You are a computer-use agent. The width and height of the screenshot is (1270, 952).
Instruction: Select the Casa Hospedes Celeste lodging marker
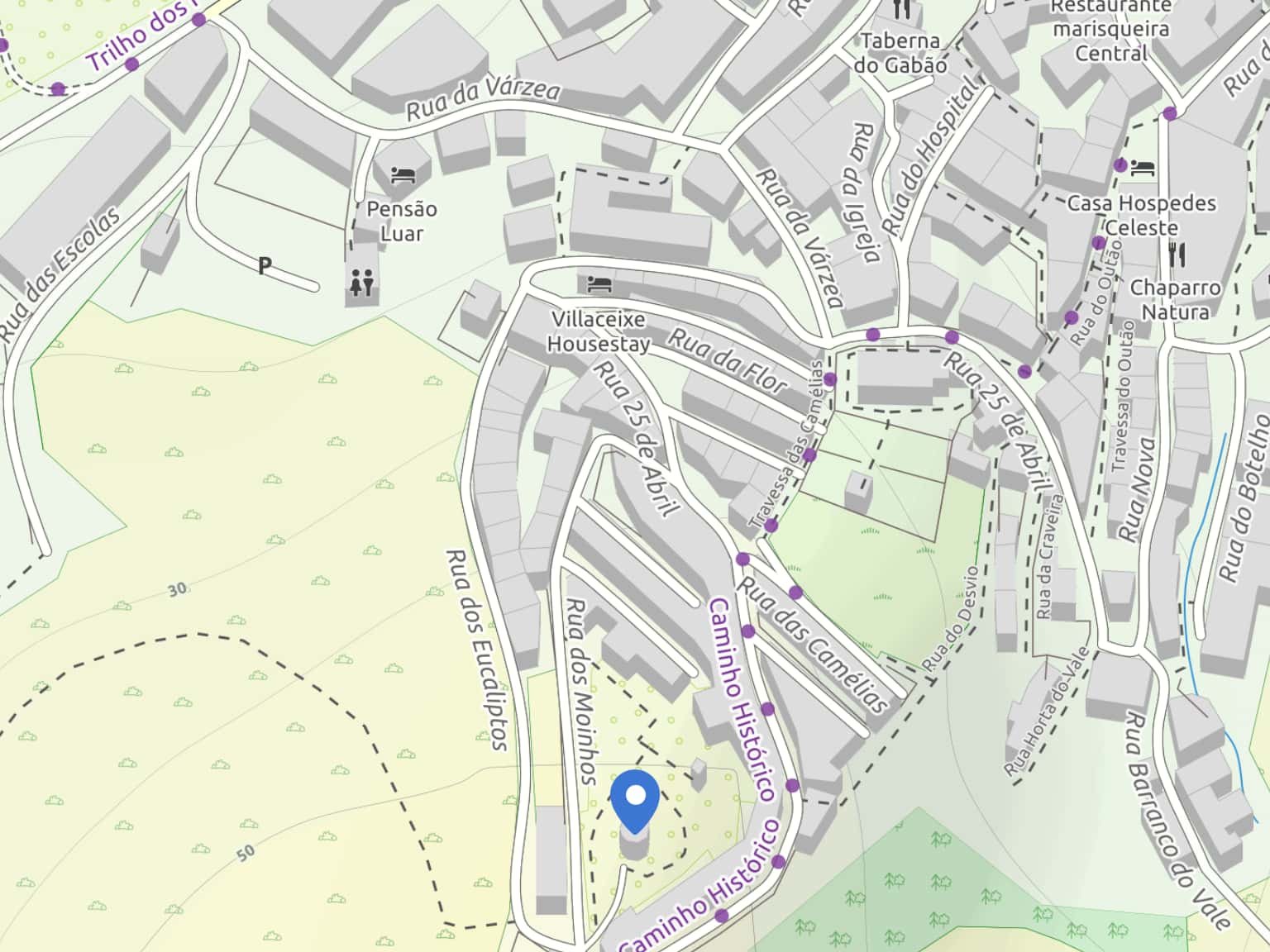1142,169
